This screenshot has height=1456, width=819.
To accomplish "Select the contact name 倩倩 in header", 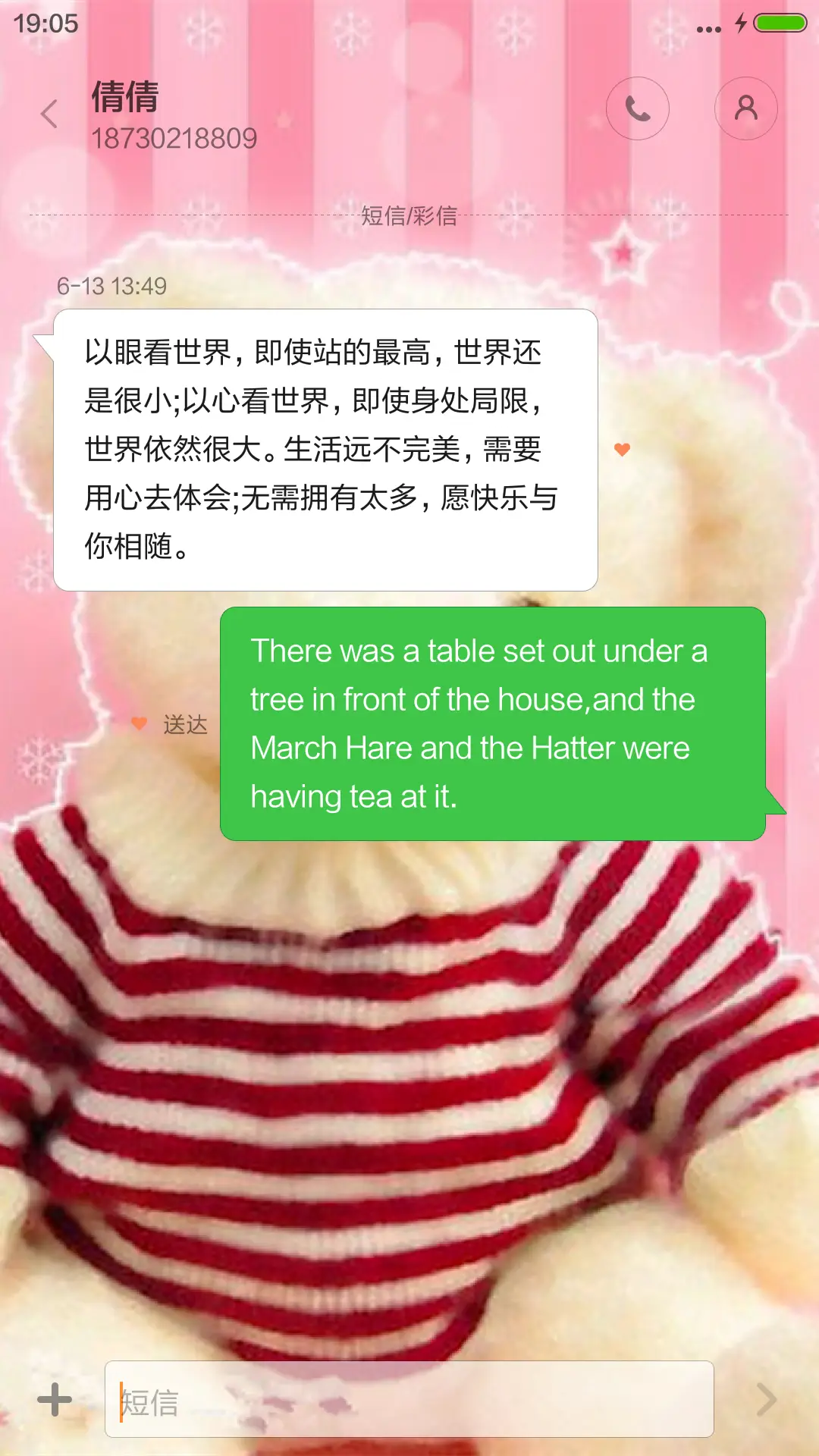I will click(x=124, y=99).
